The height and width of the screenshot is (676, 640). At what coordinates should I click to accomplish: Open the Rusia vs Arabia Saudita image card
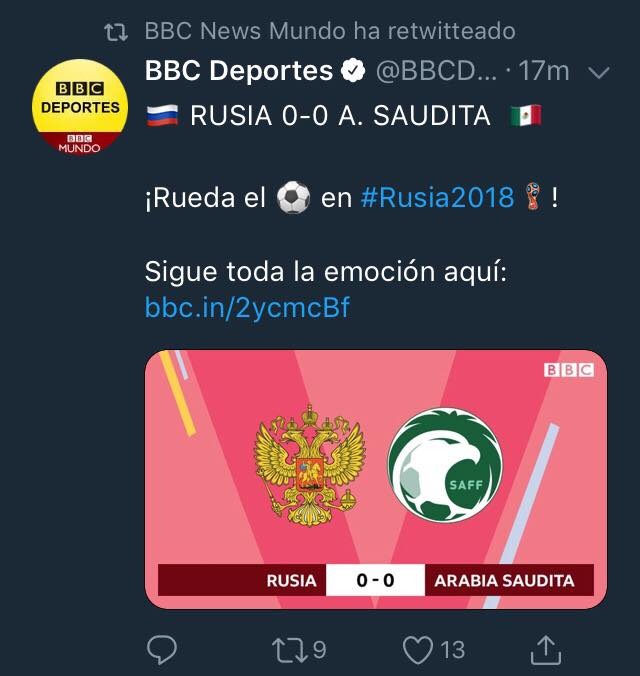376,478
